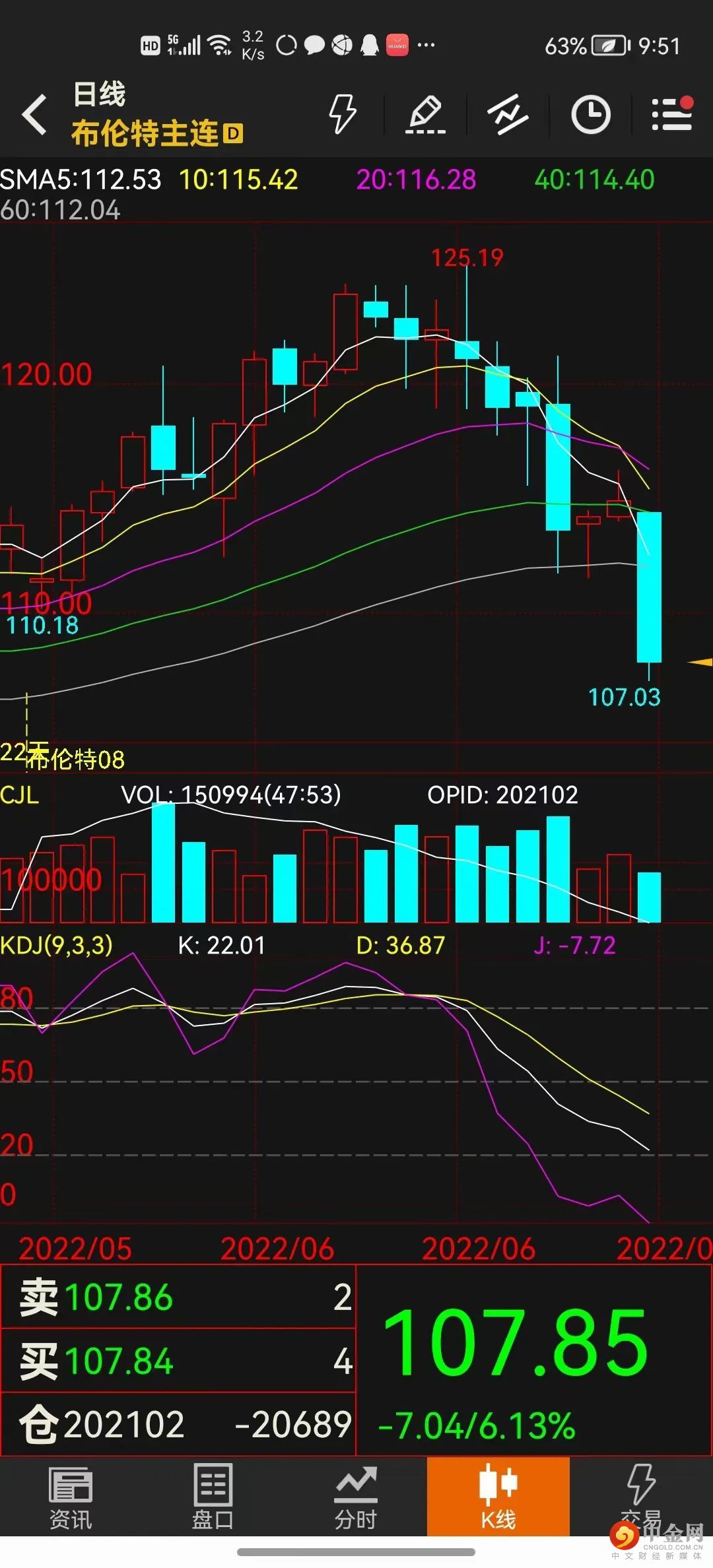The image size is (713, 1568).
Task: Open the chart indicator lines icon
Action: 508,114
